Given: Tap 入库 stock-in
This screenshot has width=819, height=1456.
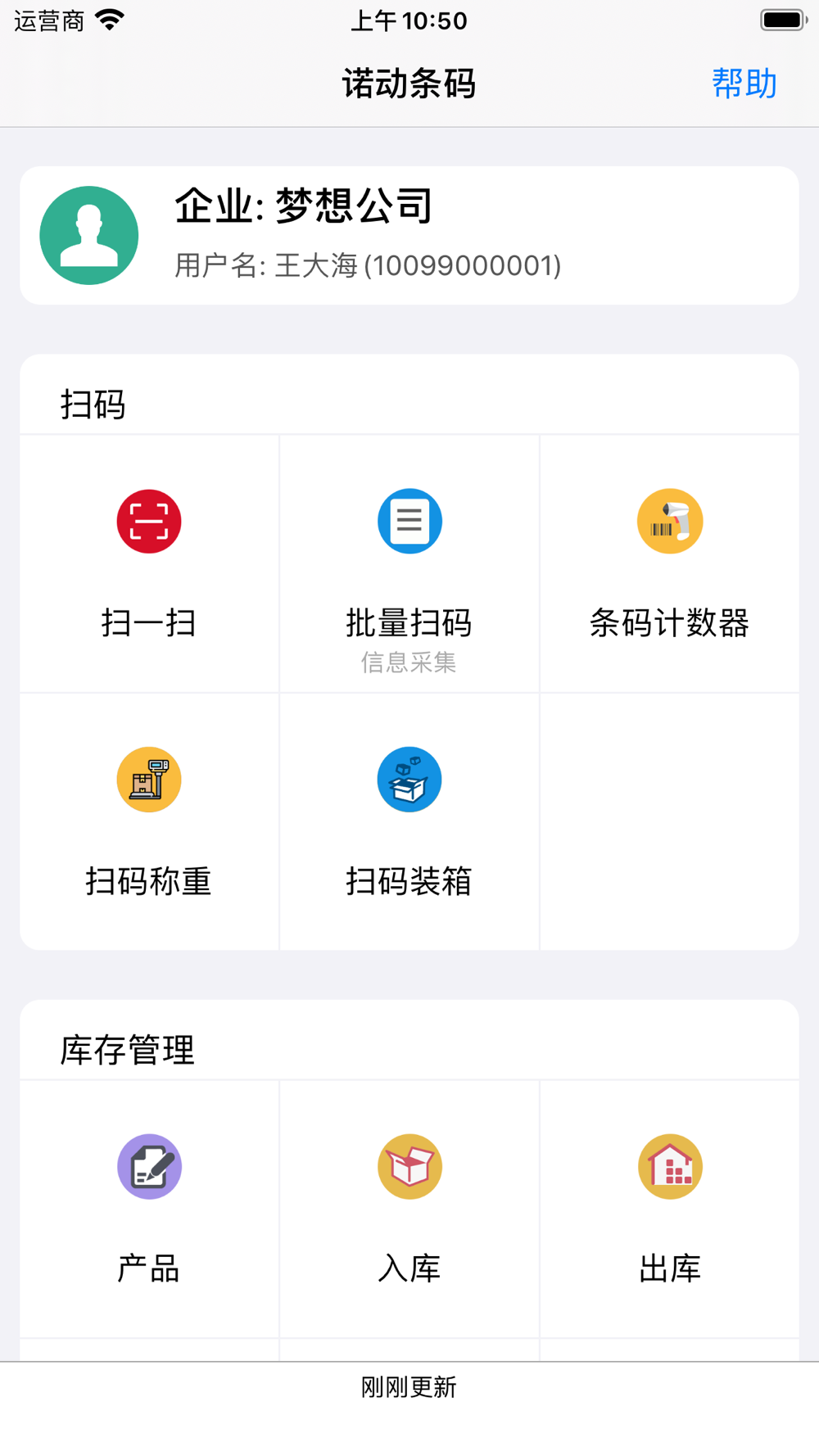Looking at the screenshot, I should pos(409,1209).
